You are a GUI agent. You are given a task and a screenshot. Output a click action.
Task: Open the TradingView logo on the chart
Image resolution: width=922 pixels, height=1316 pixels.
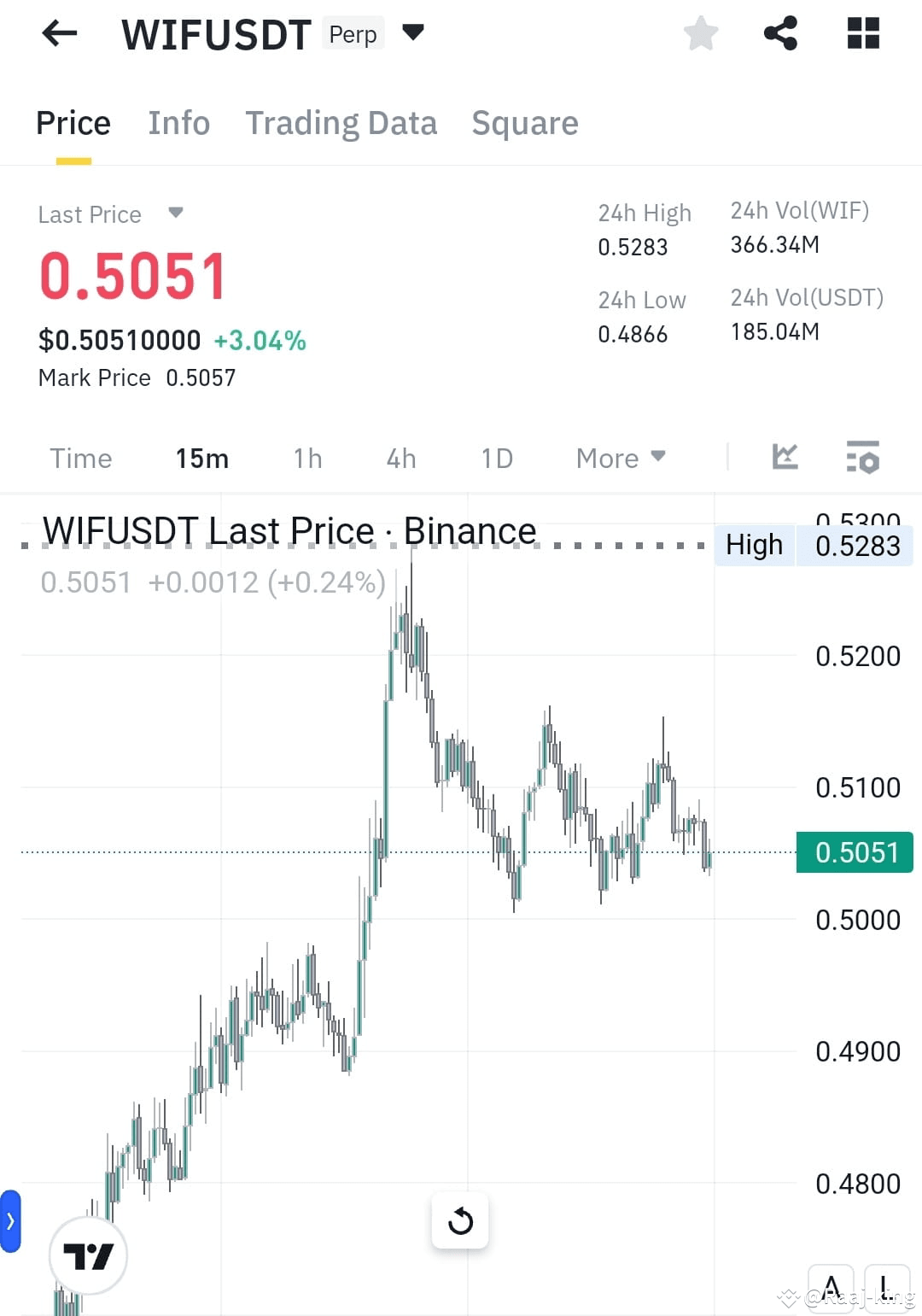88,1255
